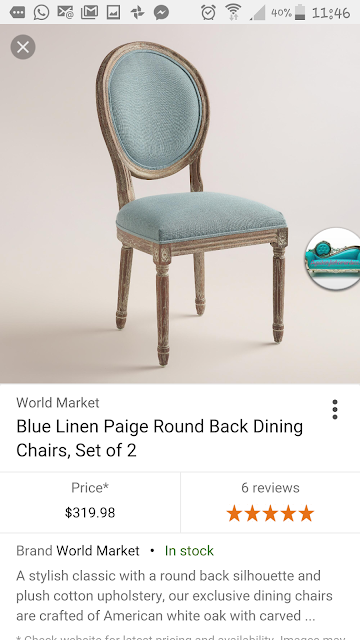Open the three-dot overflow menu
Screen dimensions: 360x640
pos(335,409)
